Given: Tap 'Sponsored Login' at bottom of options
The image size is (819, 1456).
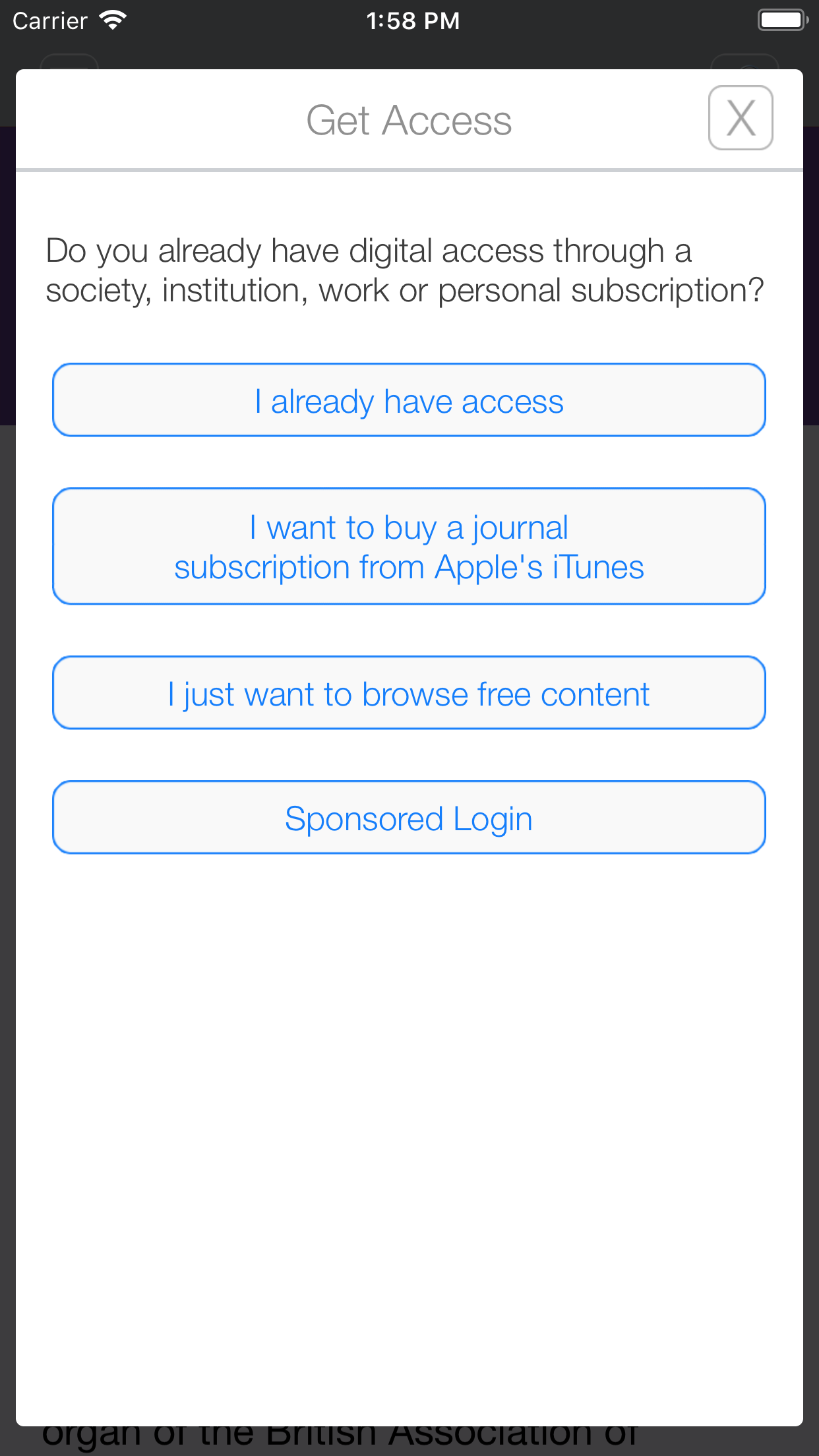Looking at the screenshot, I should coord(409,817).
